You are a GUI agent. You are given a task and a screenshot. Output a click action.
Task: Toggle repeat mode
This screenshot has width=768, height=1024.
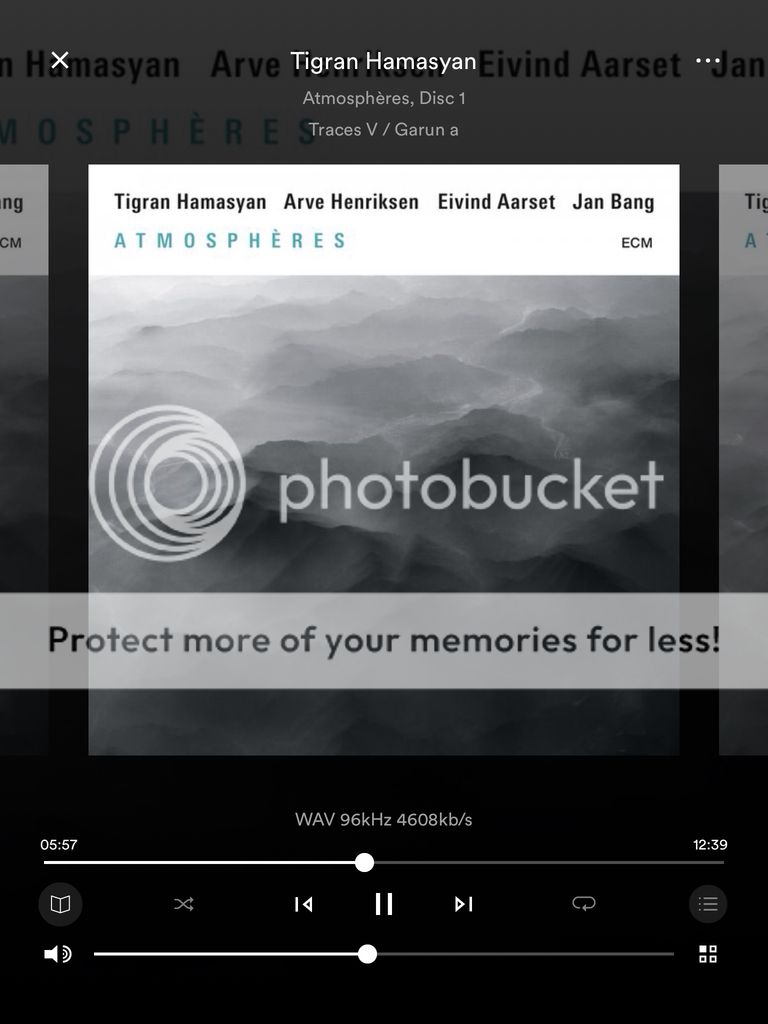click(x=584, y=904)
